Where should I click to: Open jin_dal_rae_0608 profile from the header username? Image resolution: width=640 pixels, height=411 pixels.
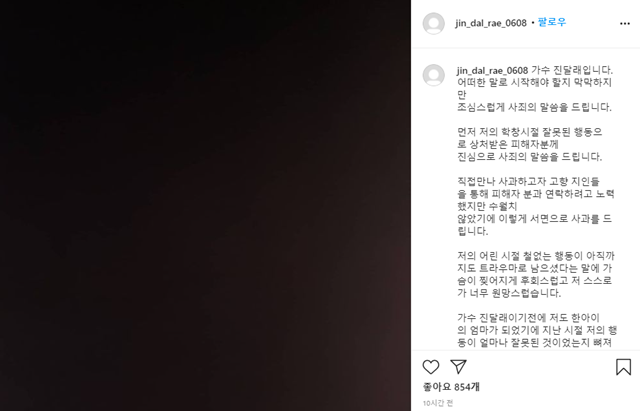click(x=490, y=23)
